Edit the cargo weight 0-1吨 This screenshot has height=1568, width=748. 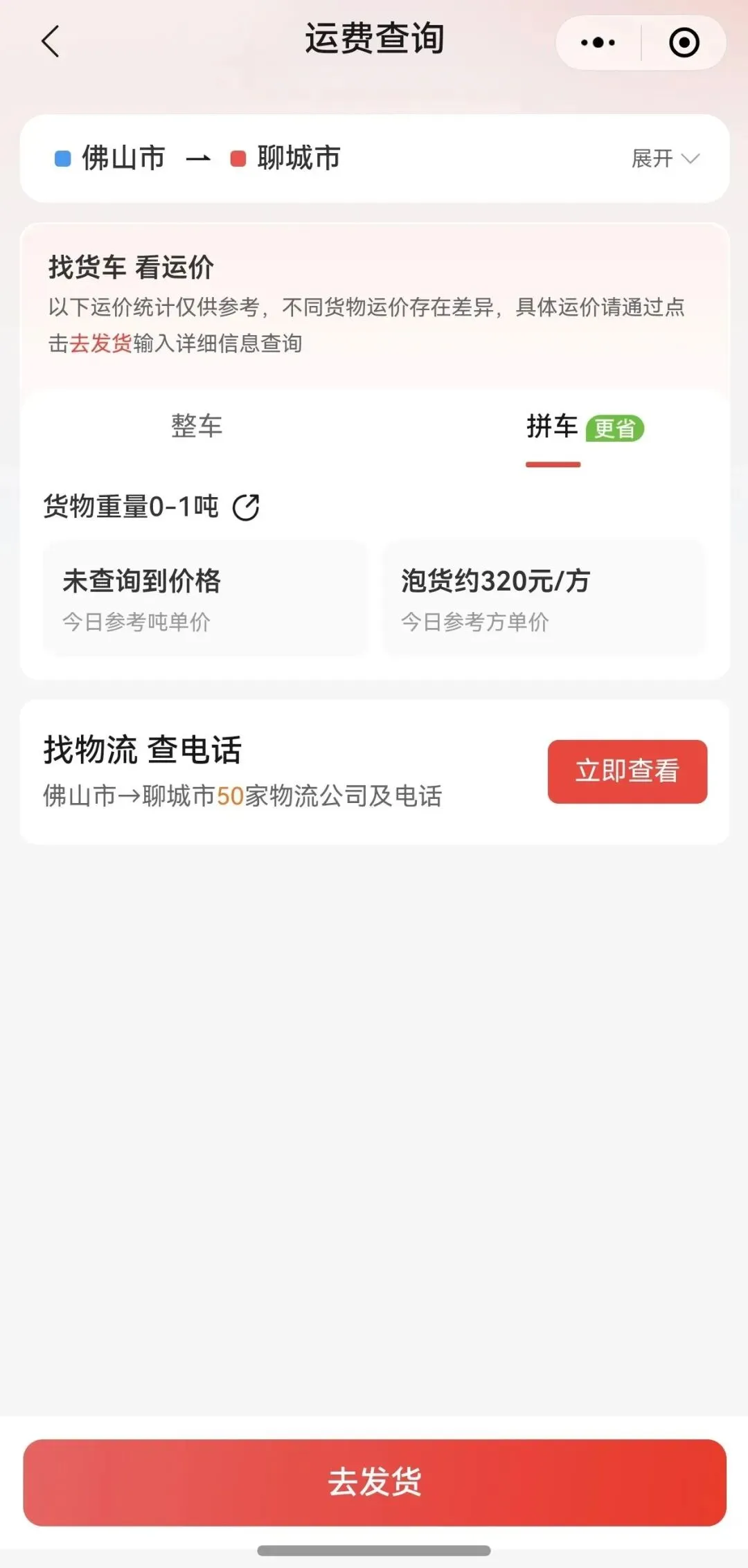click(x=246, y=507)
